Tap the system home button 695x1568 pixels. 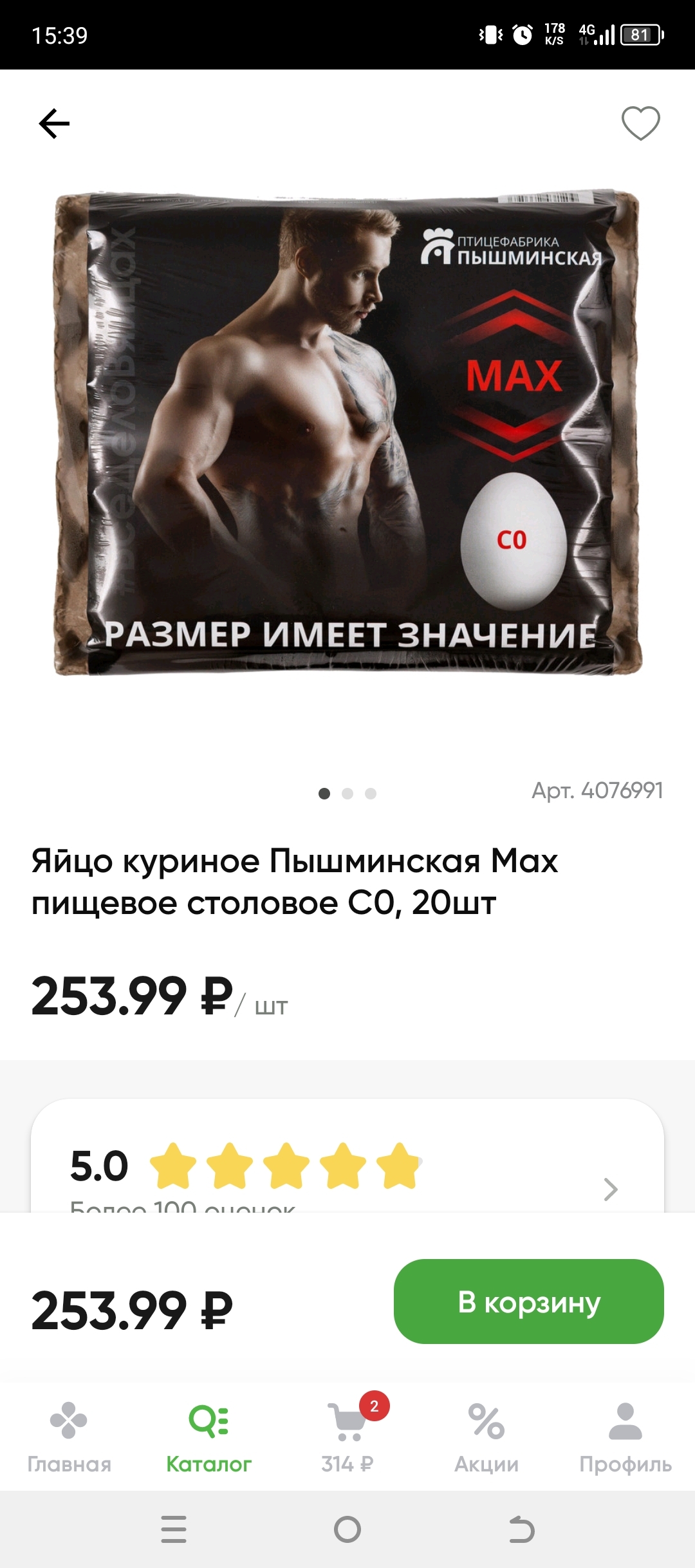click(347, 1529)
